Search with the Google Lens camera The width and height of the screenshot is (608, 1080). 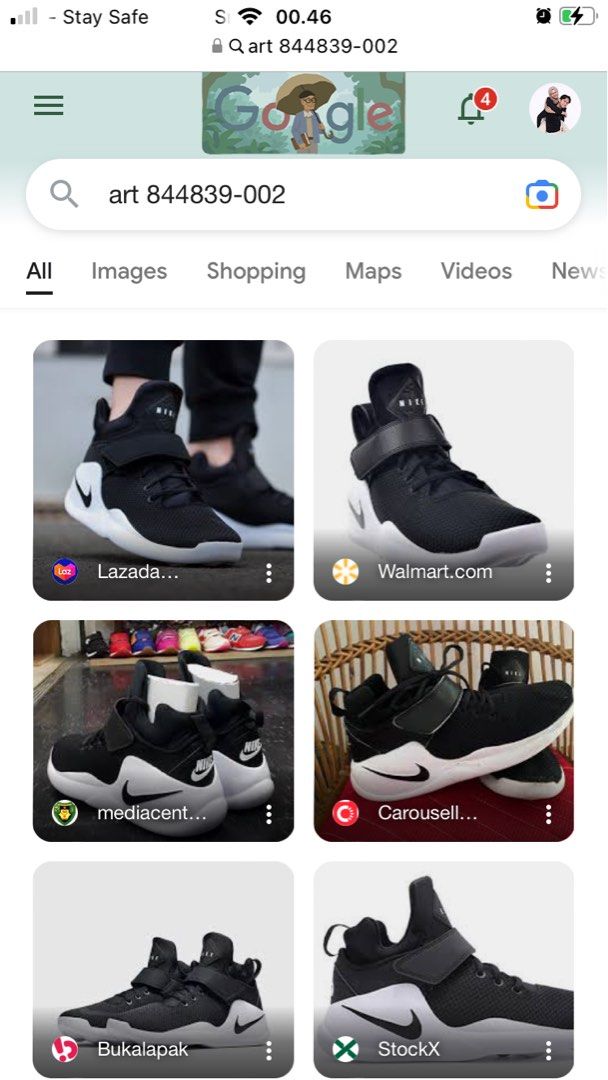tap(541, 195)
